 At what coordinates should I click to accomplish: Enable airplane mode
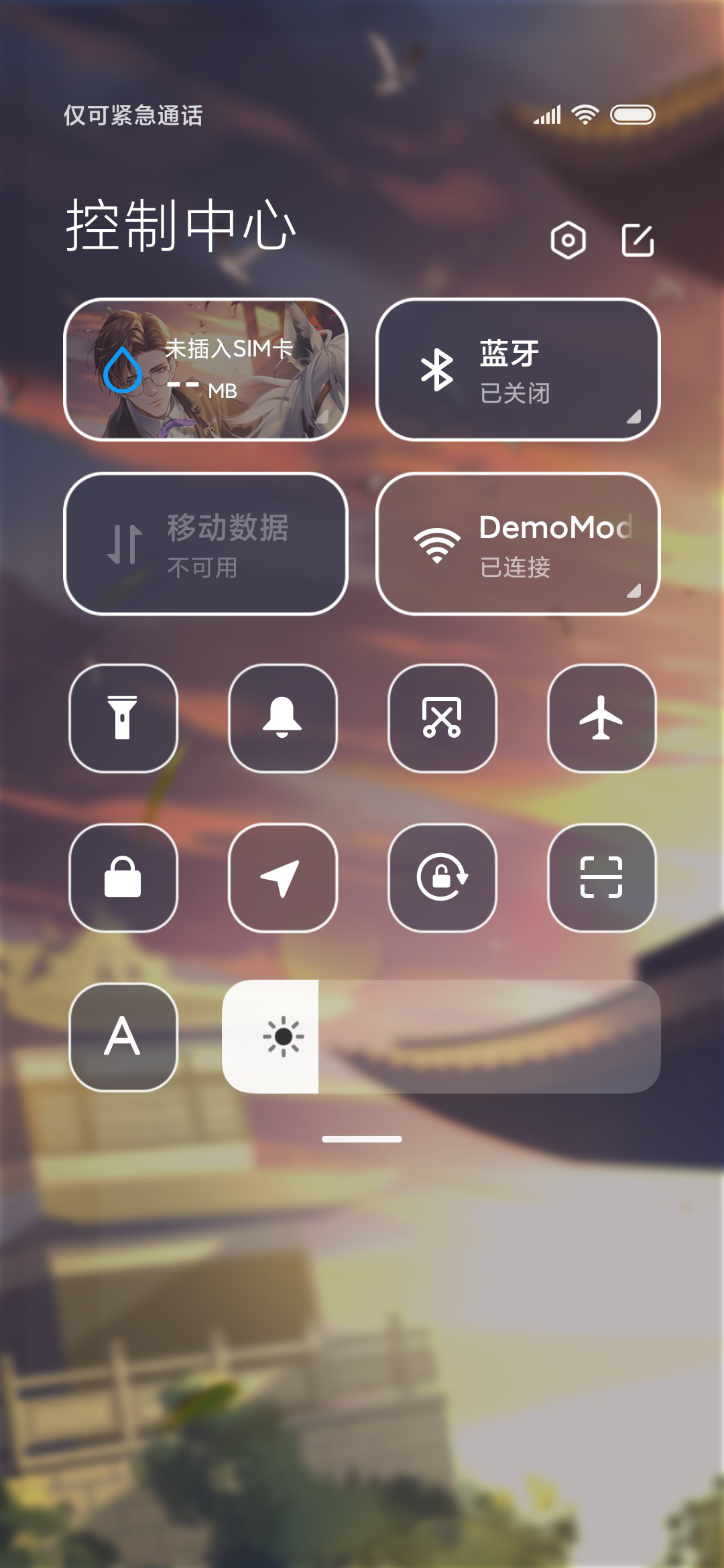click(602, 718)
